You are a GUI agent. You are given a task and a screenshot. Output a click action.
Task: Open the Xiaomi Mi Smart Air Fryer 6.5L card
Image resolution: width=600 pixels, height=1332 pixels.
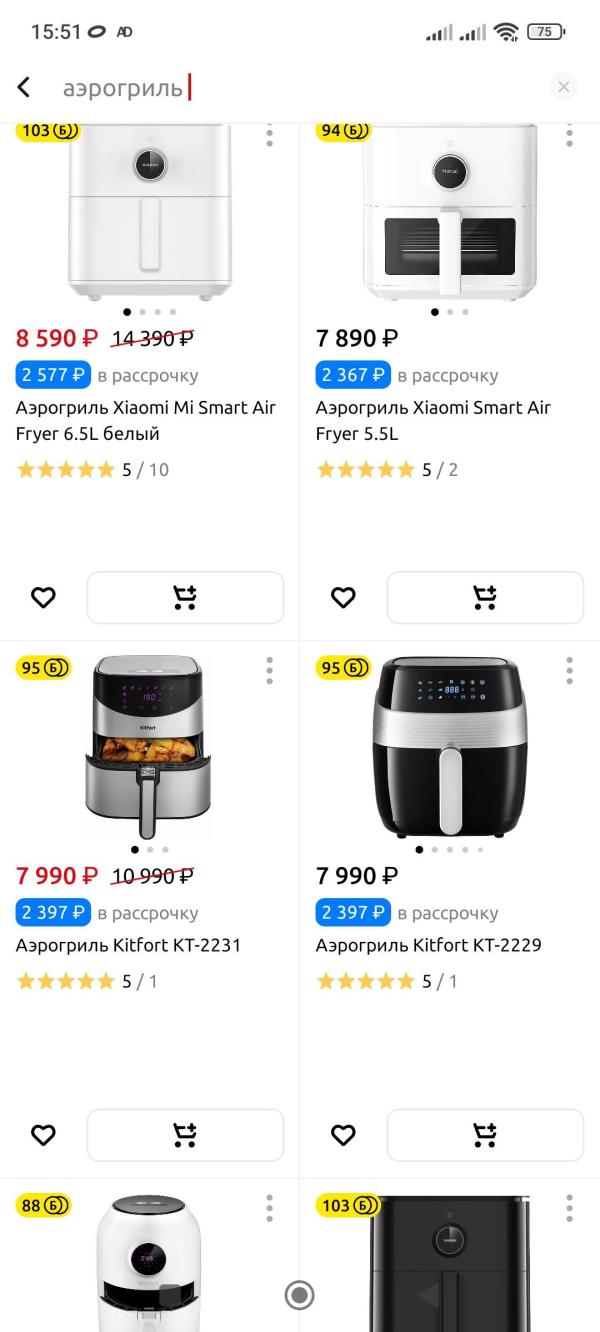tap(146, 420)
